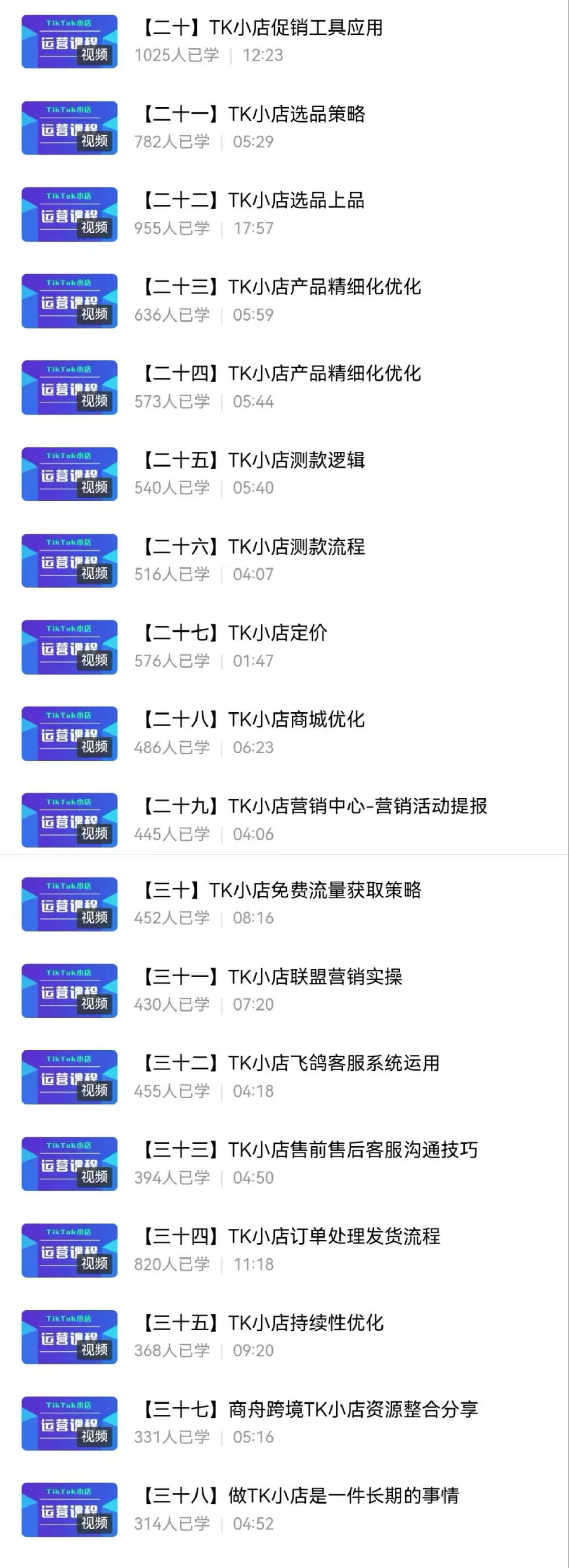Play lesson 三十五 TK小店持续性优化

point(262,1323)
